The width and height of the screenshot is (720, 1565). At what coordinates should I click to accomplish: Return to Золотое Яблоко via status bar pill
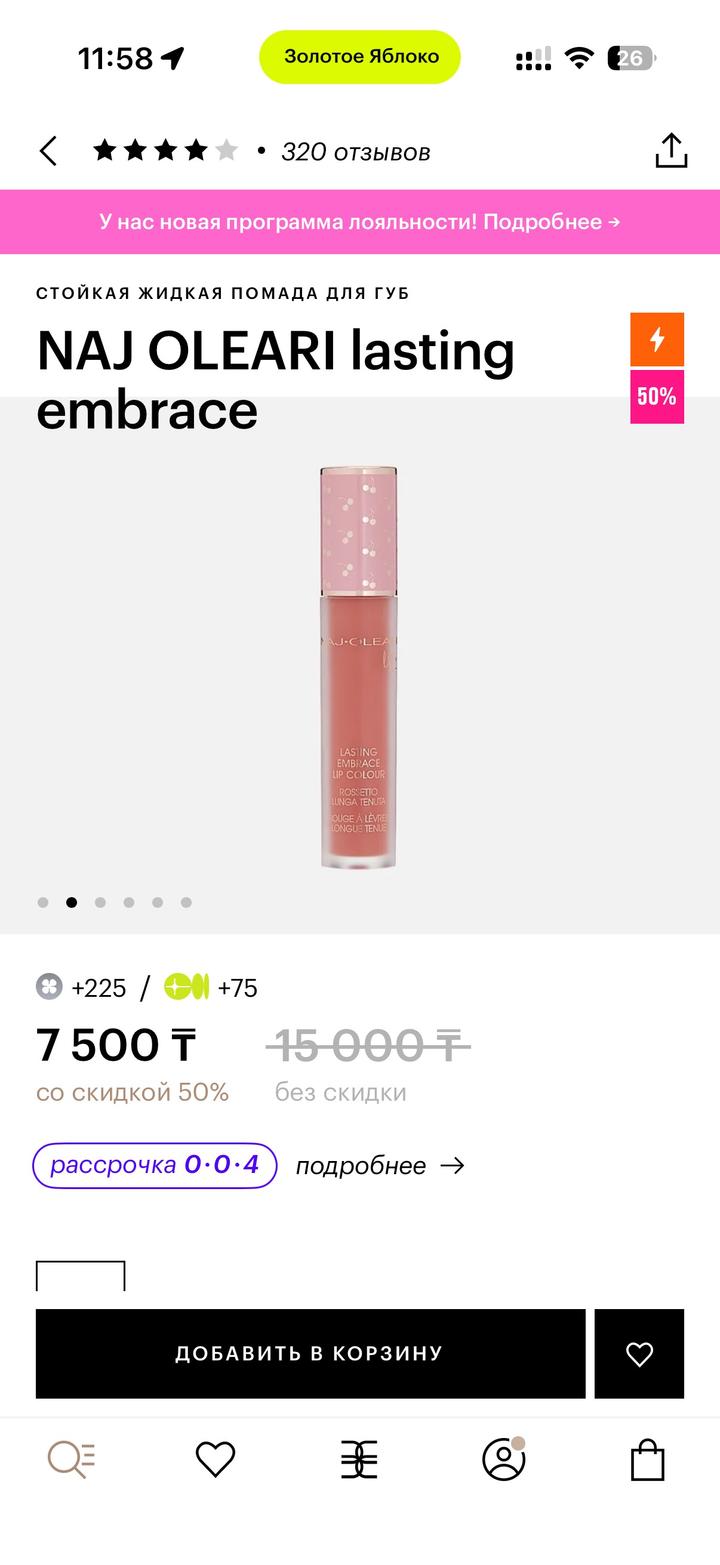point(360,57)
